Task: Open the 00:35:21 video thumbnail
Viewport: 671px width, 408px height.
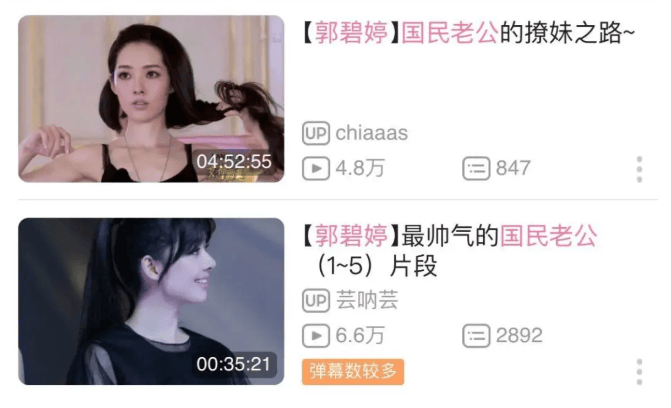Action: pyautogui.click(x=151, y=301)
